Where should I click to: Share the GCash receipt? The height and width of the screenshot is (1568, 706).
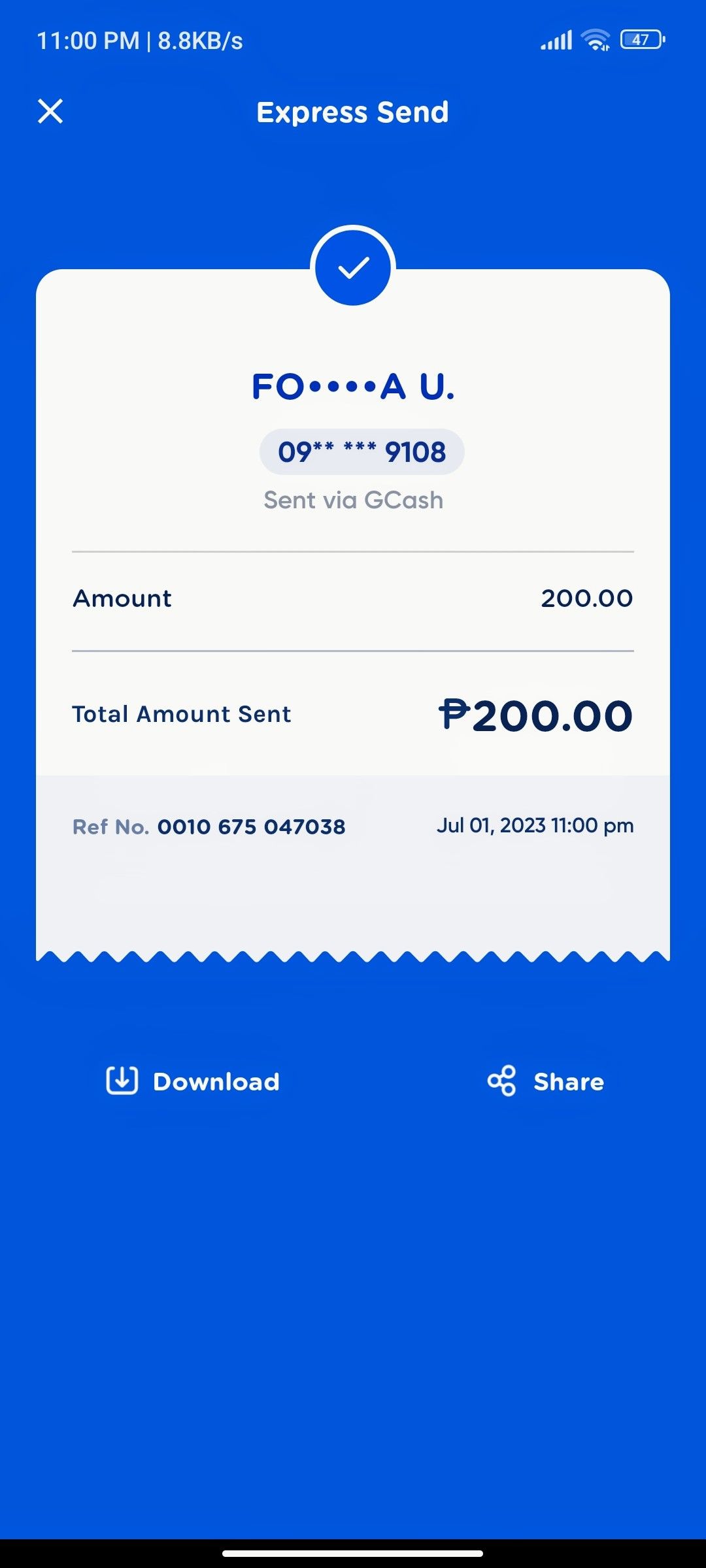pyautogui.click(x=546, y=1081)
